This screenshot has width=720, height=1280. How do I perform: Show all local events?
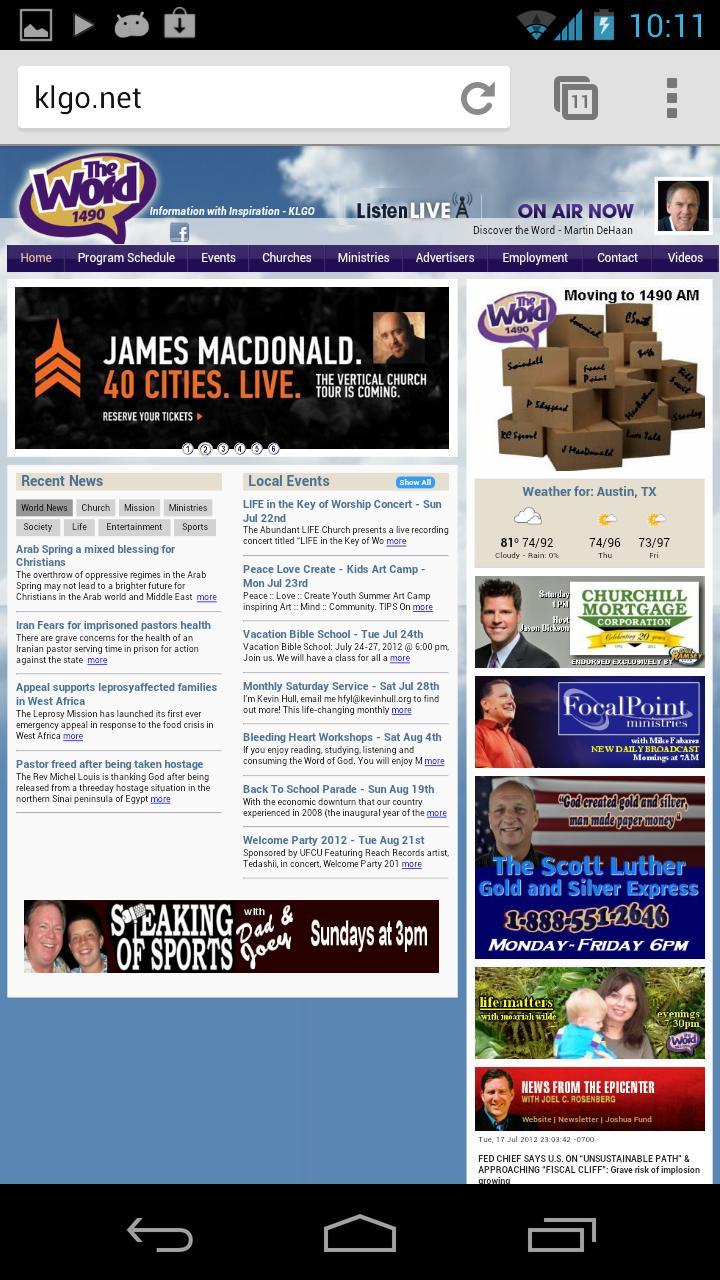[x=414, y=482]
